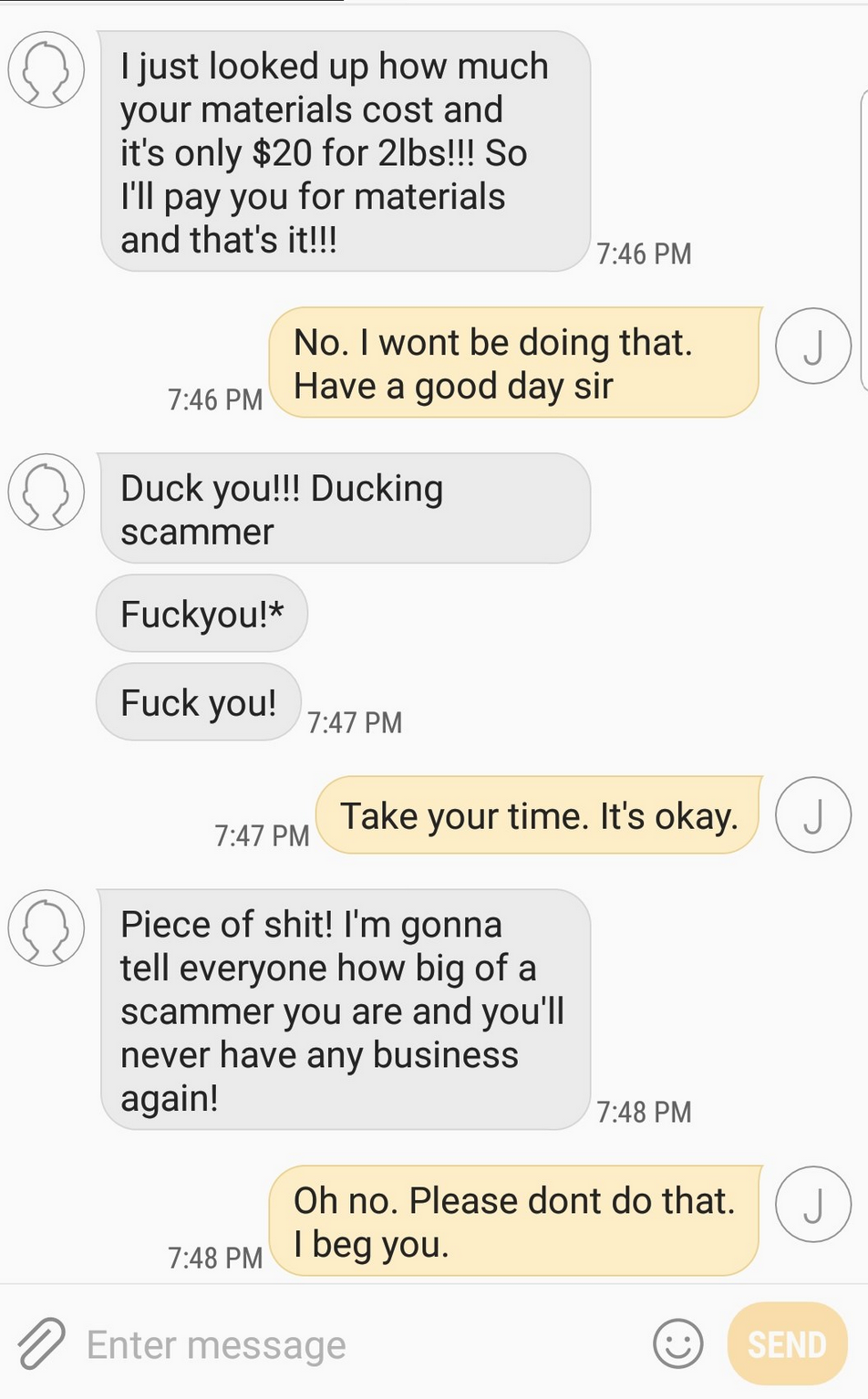Select the 'Fuck you!' message bubble

point(196,701)
